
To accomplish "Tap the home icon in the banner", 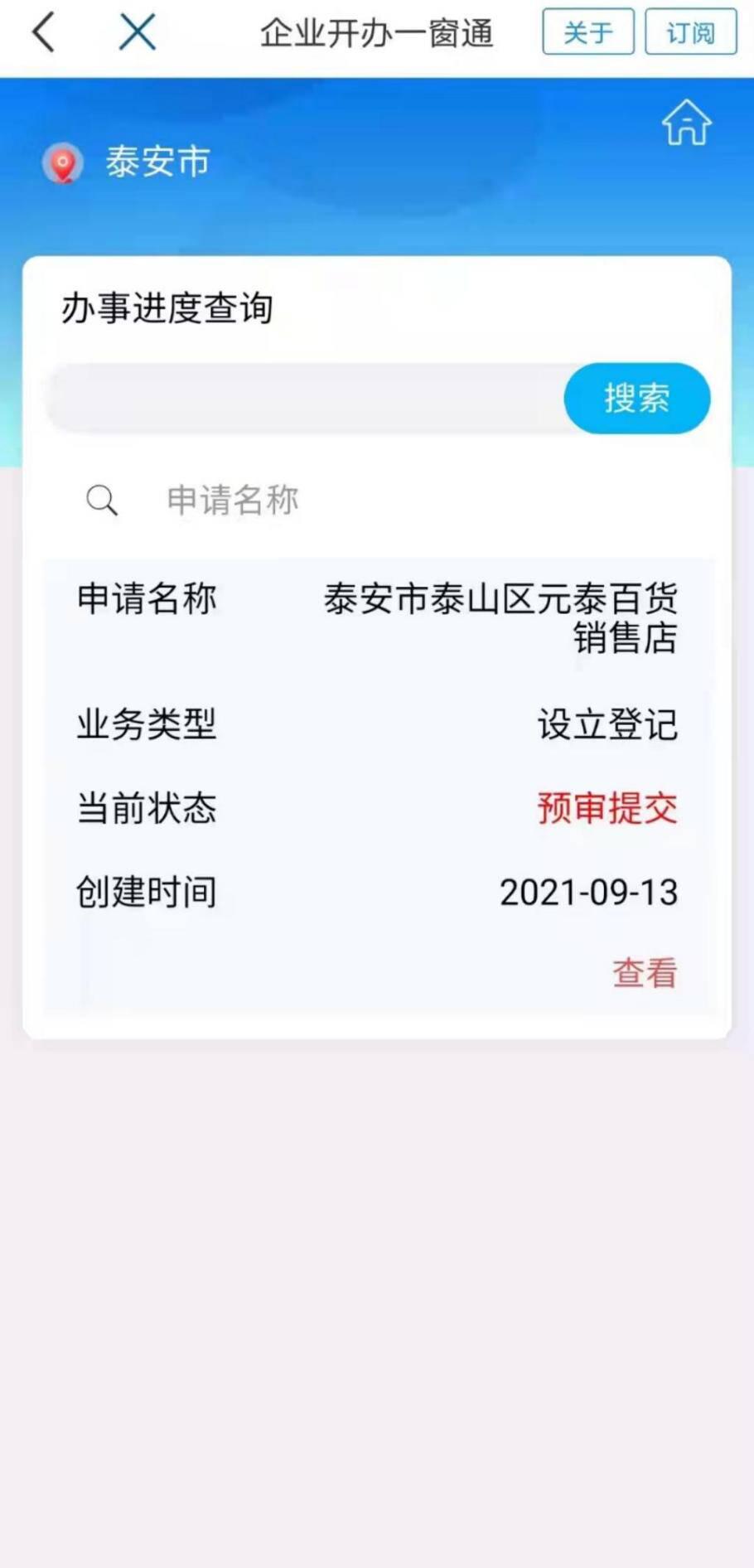I will pyautogui.click(x=686, y=123).
